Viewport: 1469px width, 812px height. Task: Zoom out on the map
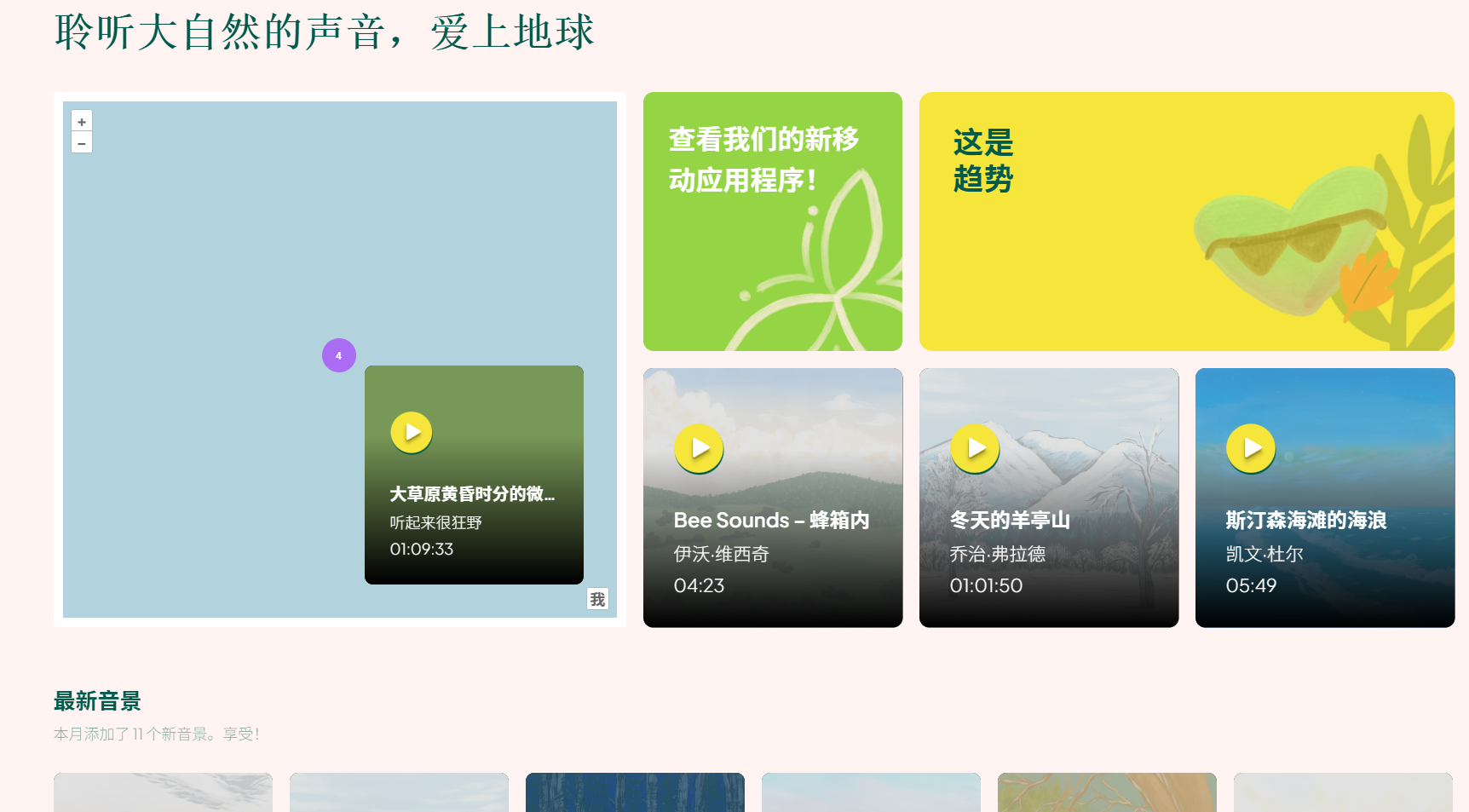[82, 143]
